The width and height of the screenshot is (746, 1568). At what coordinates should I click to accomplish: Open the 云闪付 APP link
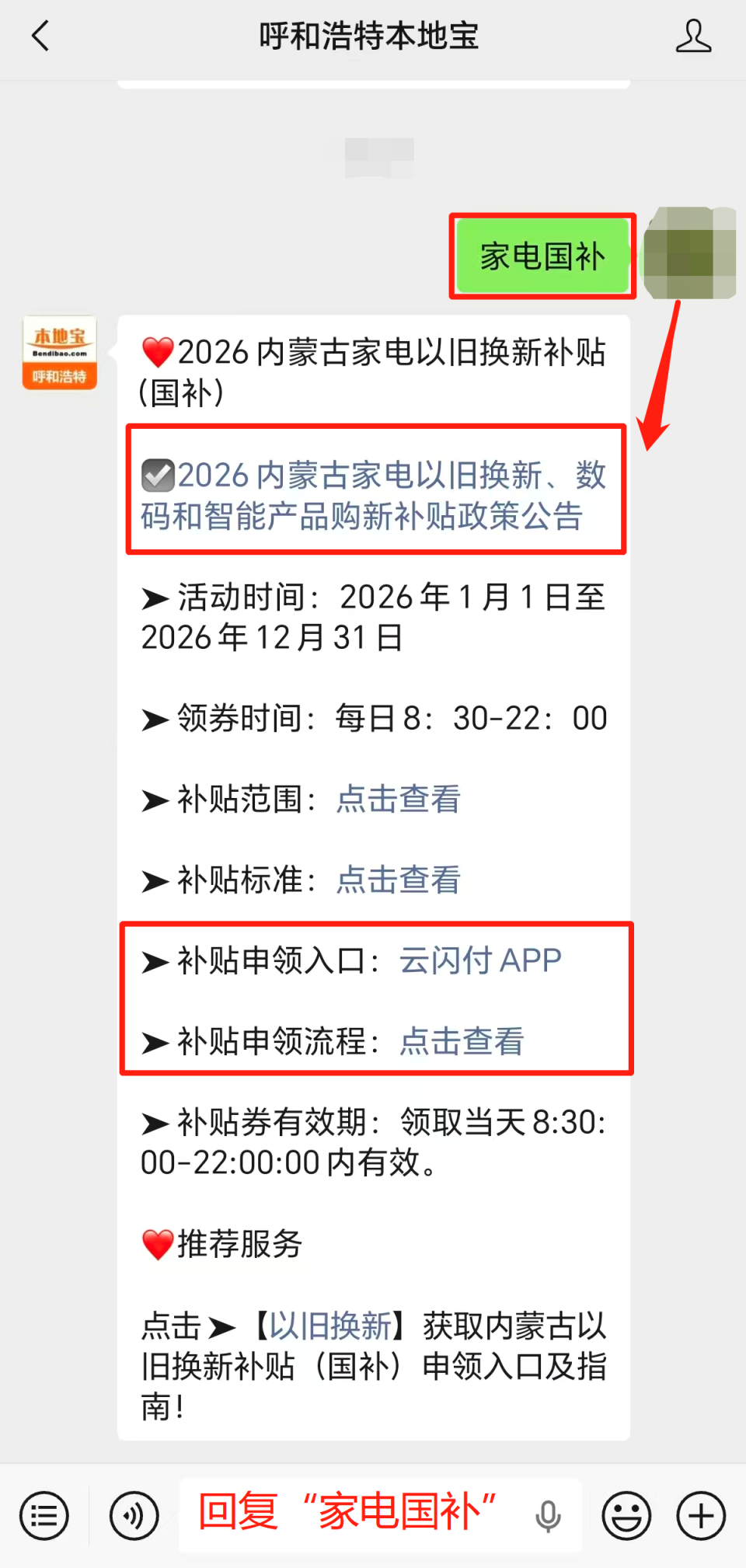coord(479,961)
